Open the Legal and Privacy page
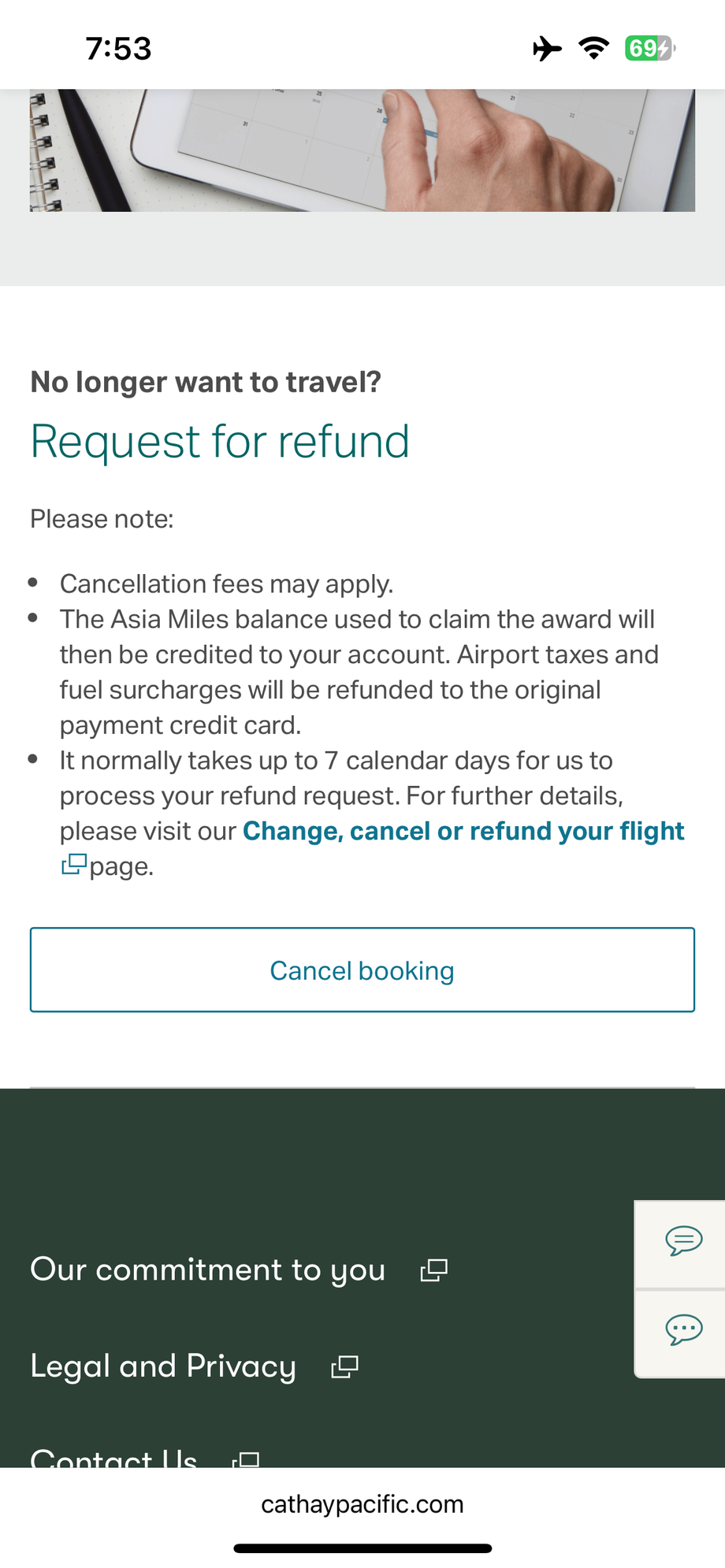 pyautogui.click(x=162, y=1365)
